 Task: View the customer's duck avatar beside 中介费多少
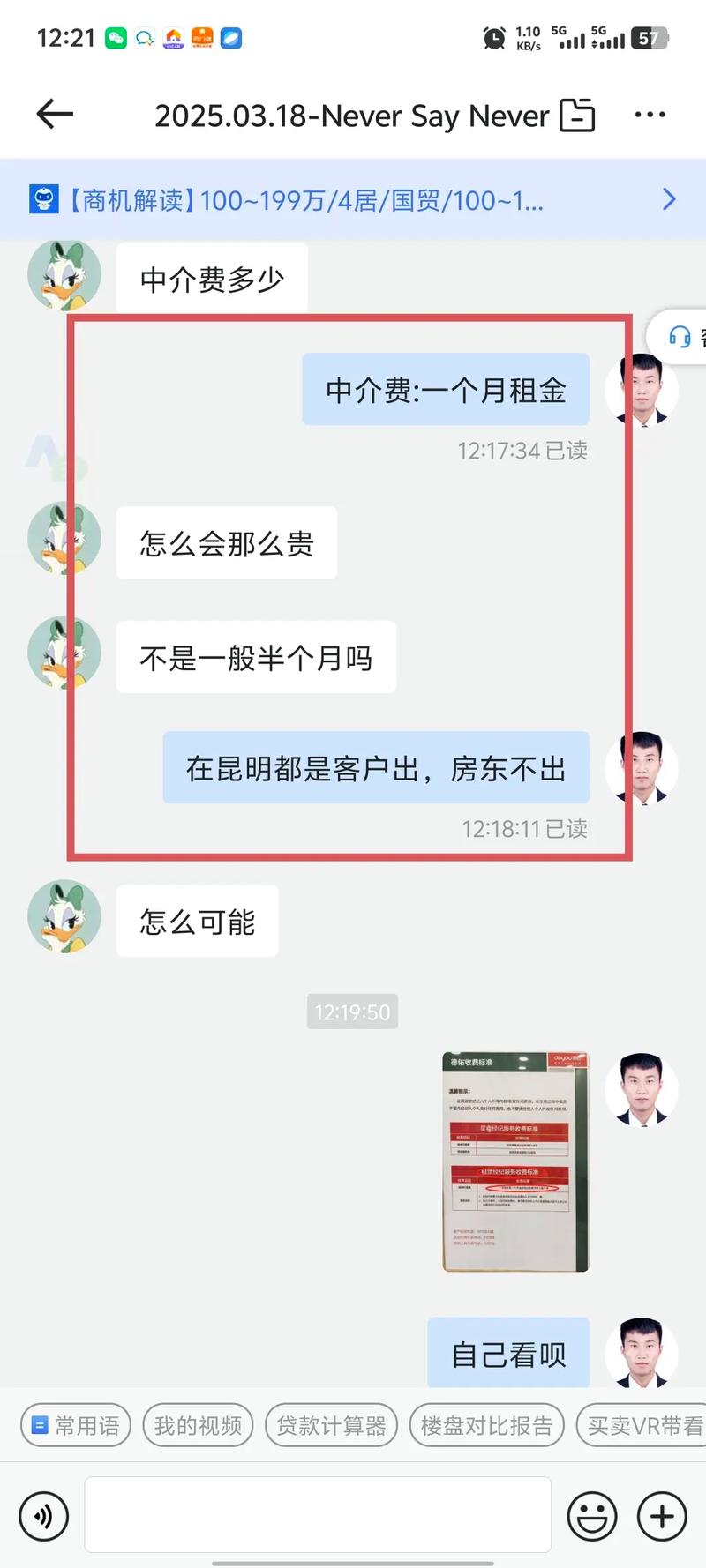(64, 276)
